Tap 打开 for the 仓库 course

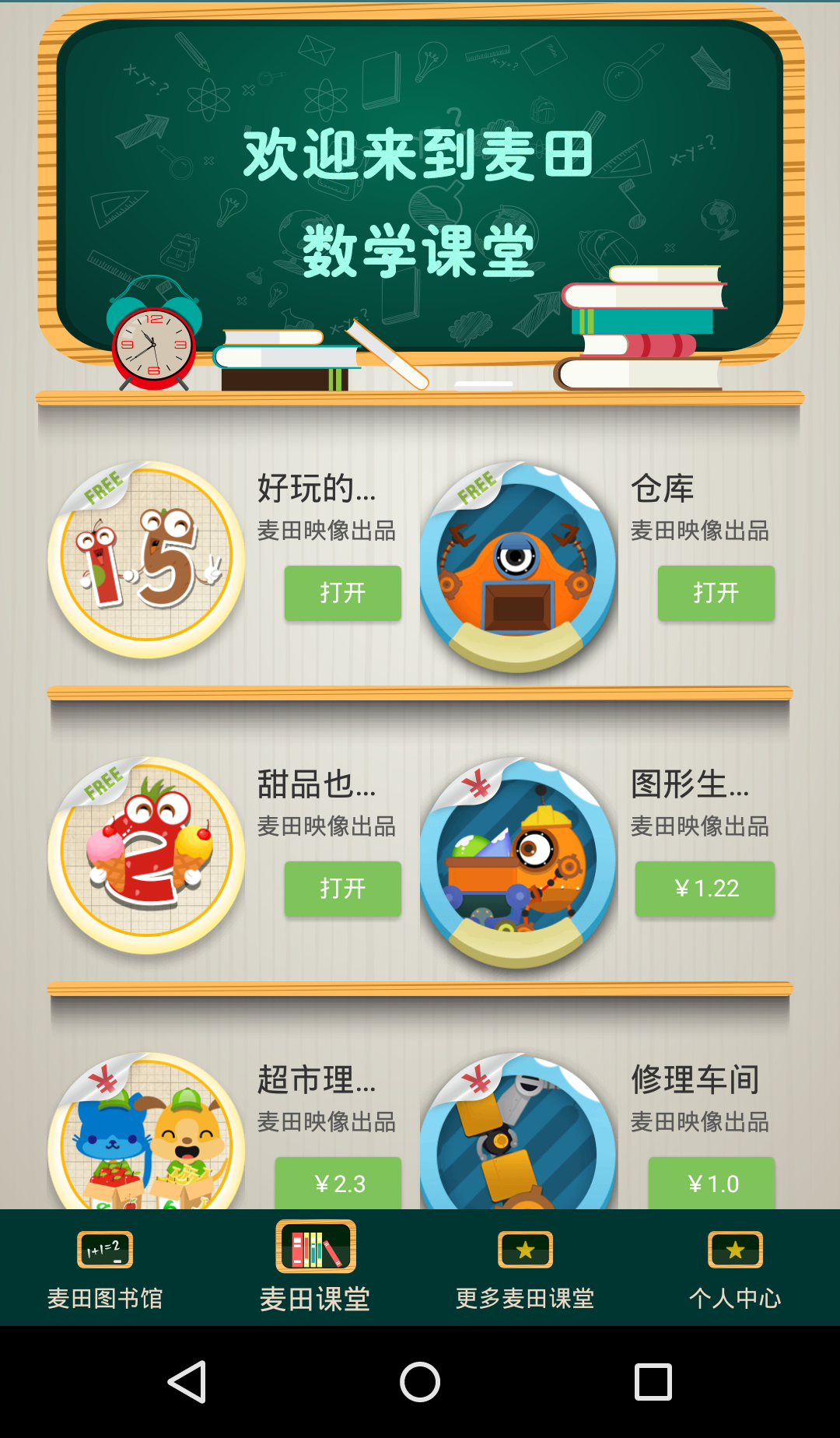[716, 593]
